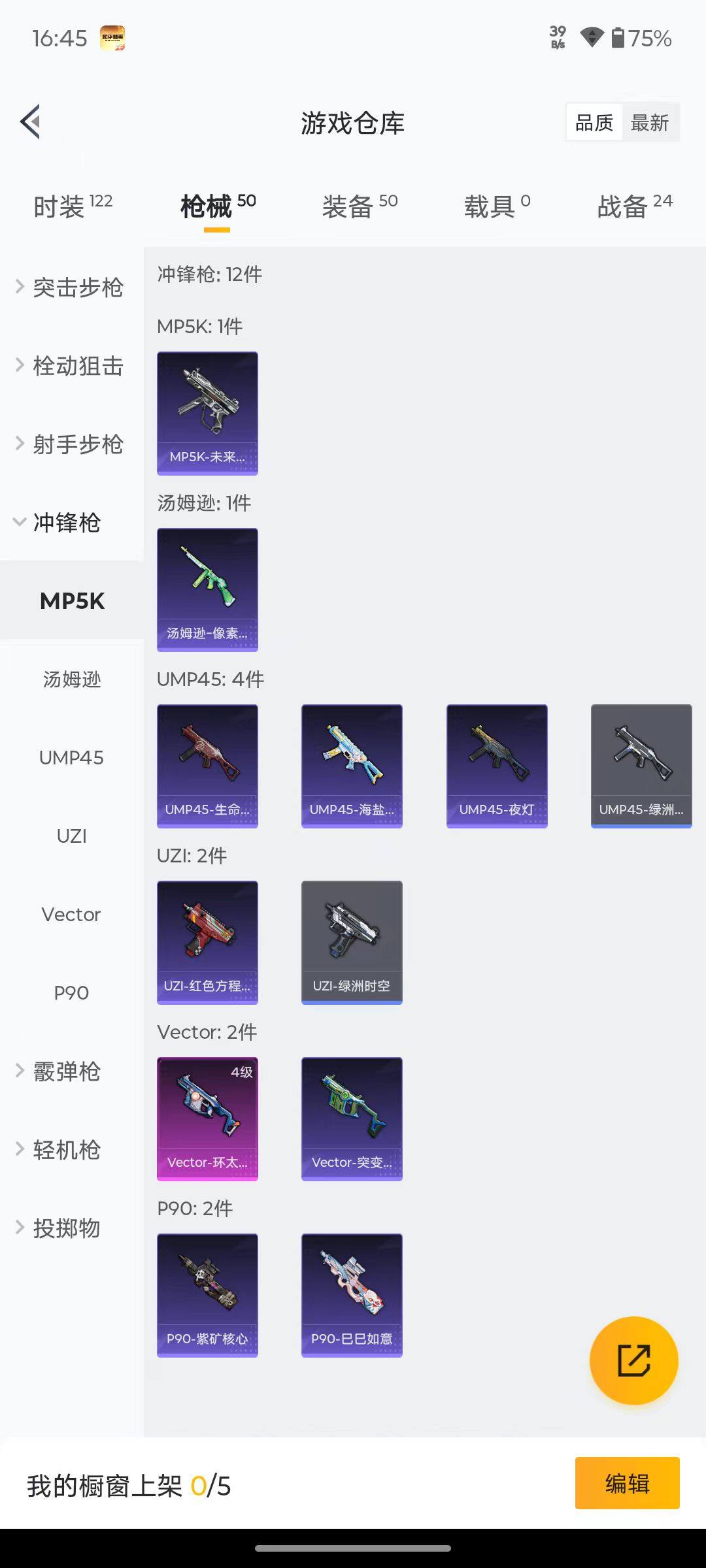Open the 载具 tab
706x1568 pixels.
(497, 207)
